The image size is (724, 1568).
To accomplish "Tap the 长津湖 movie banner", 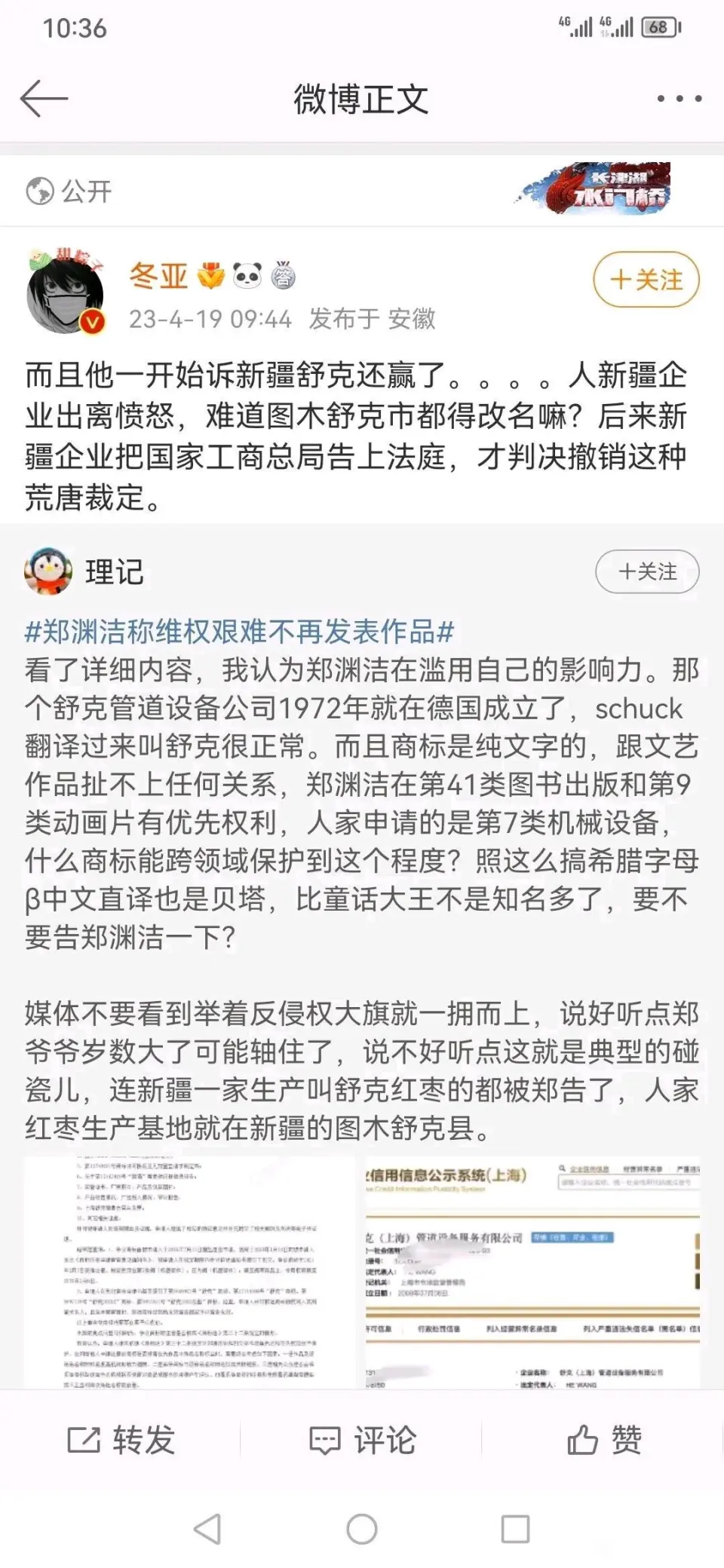I will click(x=596, y=190).
